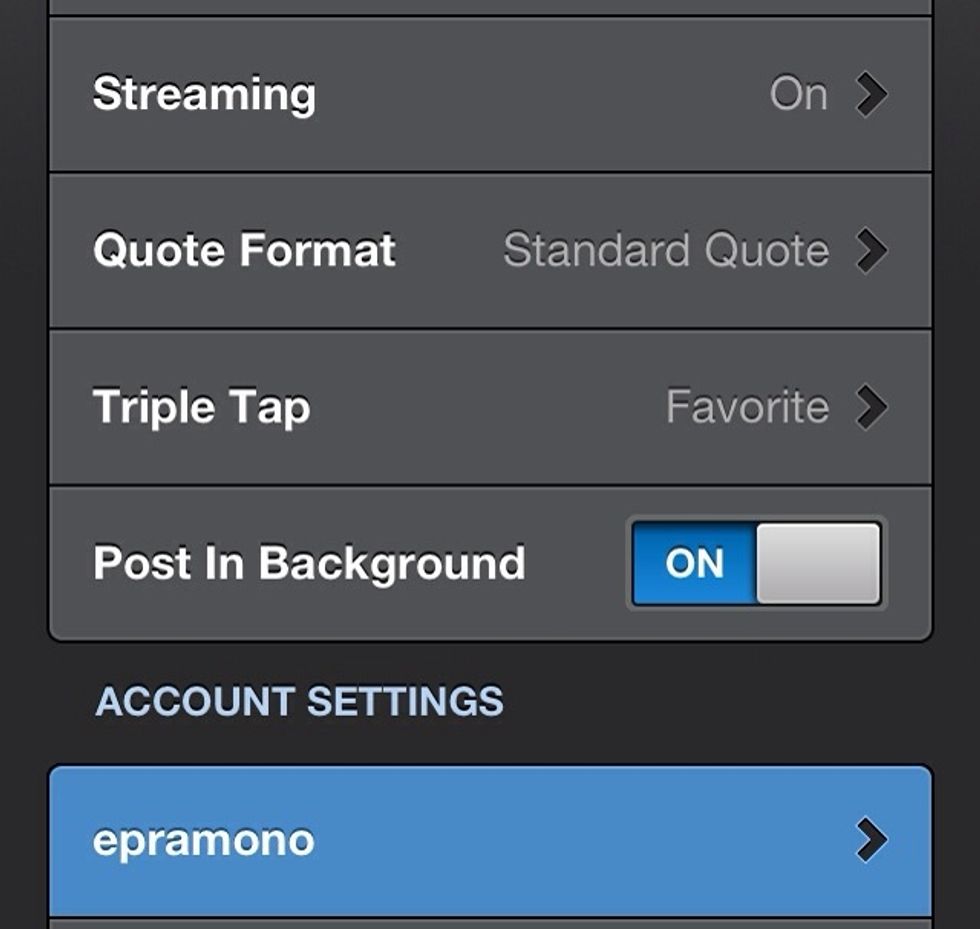Open epramono account settings
Screen dimensions: 980x929
pyautogui.click(x=490, y=840)
